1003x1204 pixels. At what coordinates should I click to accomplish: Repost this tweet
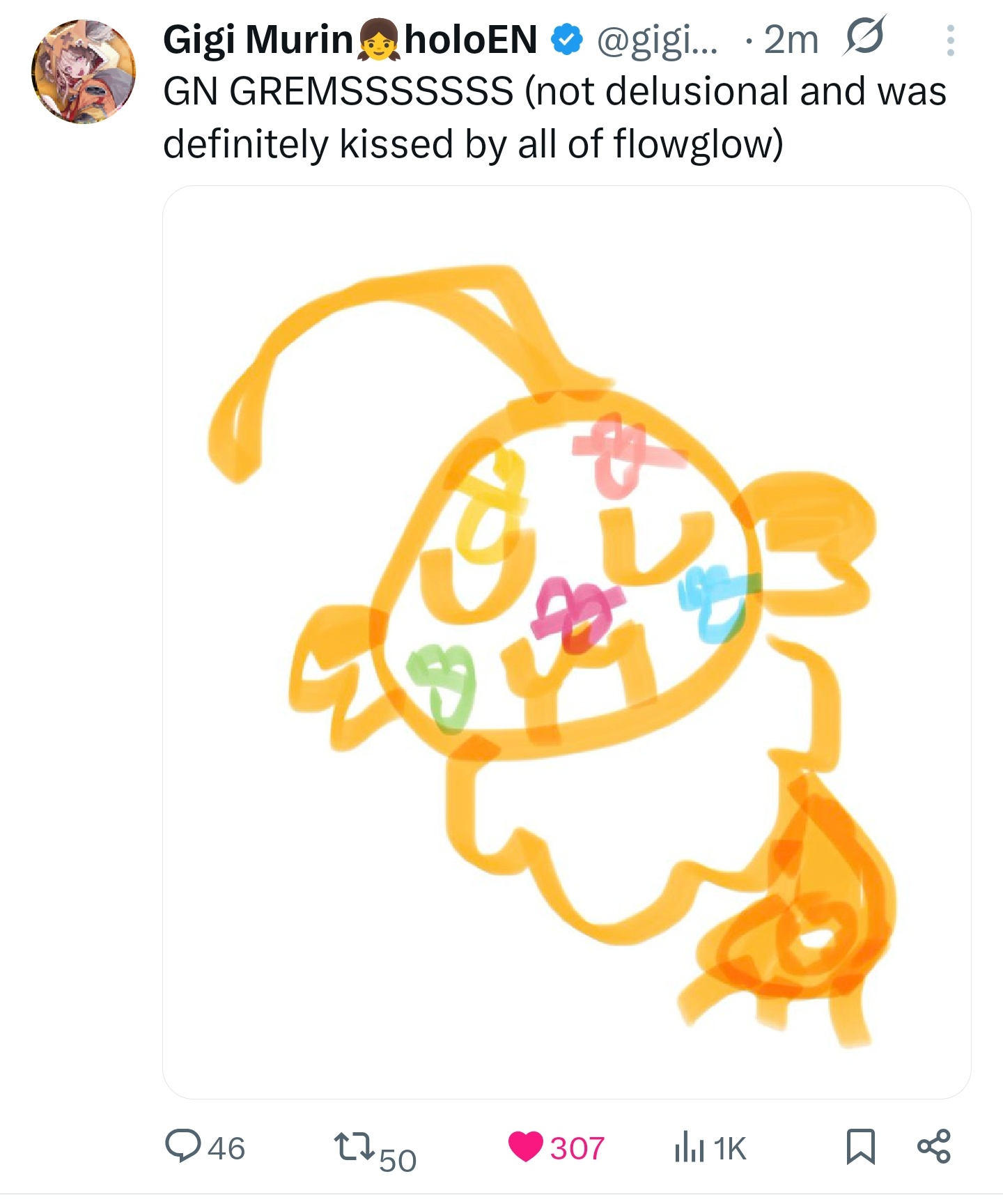point(354,1147)
